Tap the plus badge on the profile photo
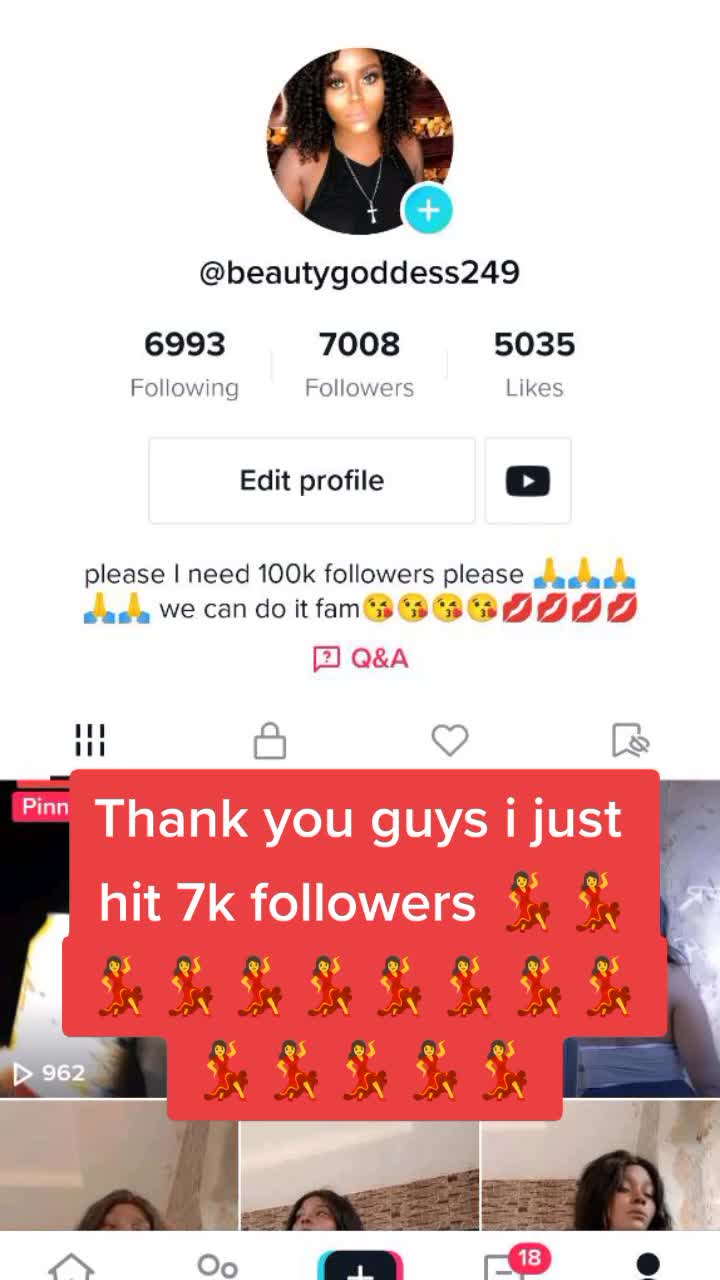The width and height of the screenshot is (720, 1280). click(x=428, y=211)
